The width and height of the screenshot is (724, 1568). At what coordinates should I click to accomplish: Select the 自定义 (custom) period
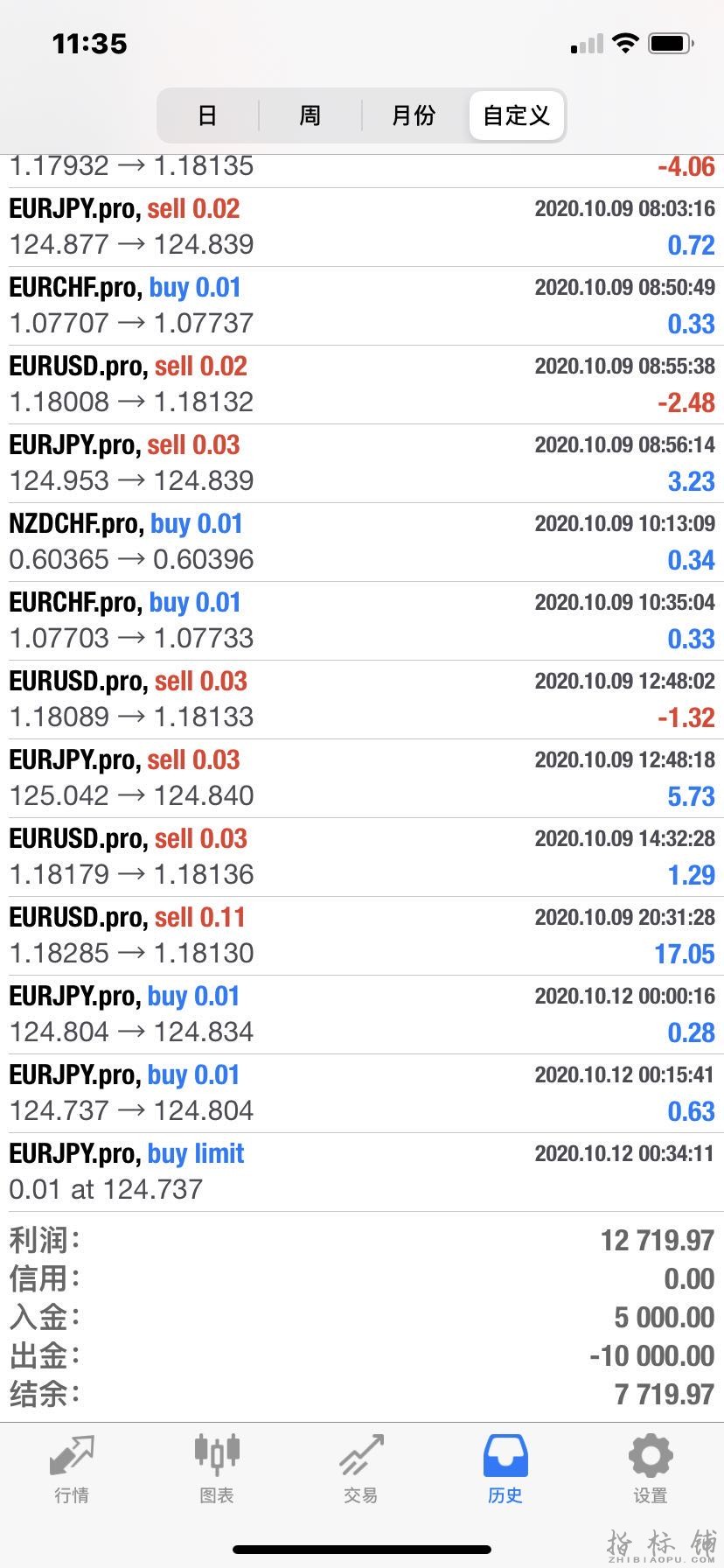point(517,115)
